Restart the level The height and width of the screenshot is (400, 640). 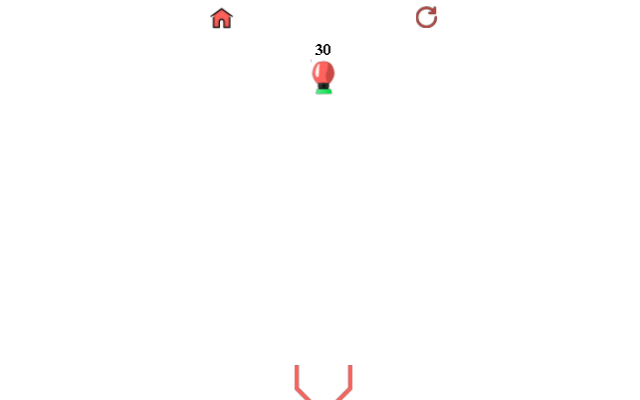coord(426,17)
